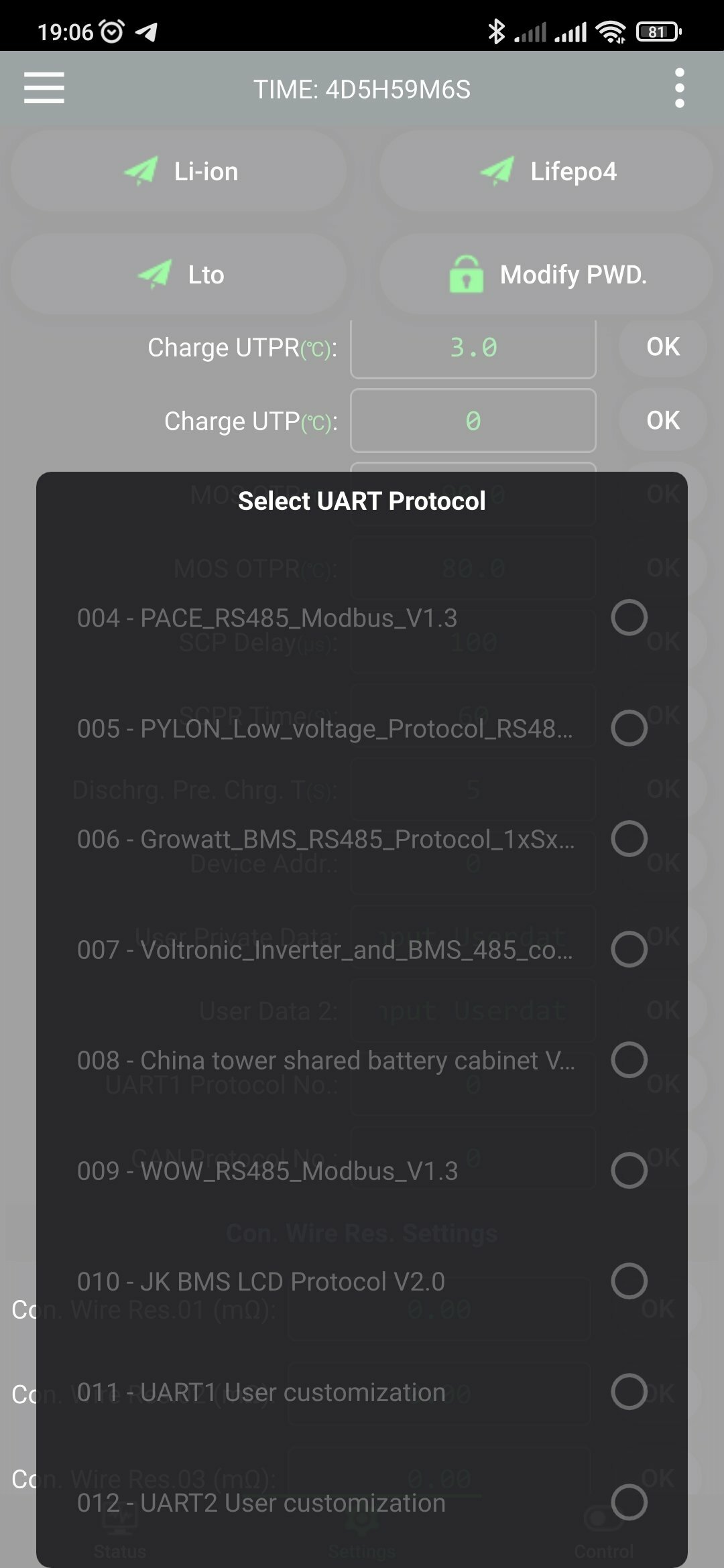The image size is (724, 1568).
Task: Edit the Charge UTP value field
Action: click(473, 421)
